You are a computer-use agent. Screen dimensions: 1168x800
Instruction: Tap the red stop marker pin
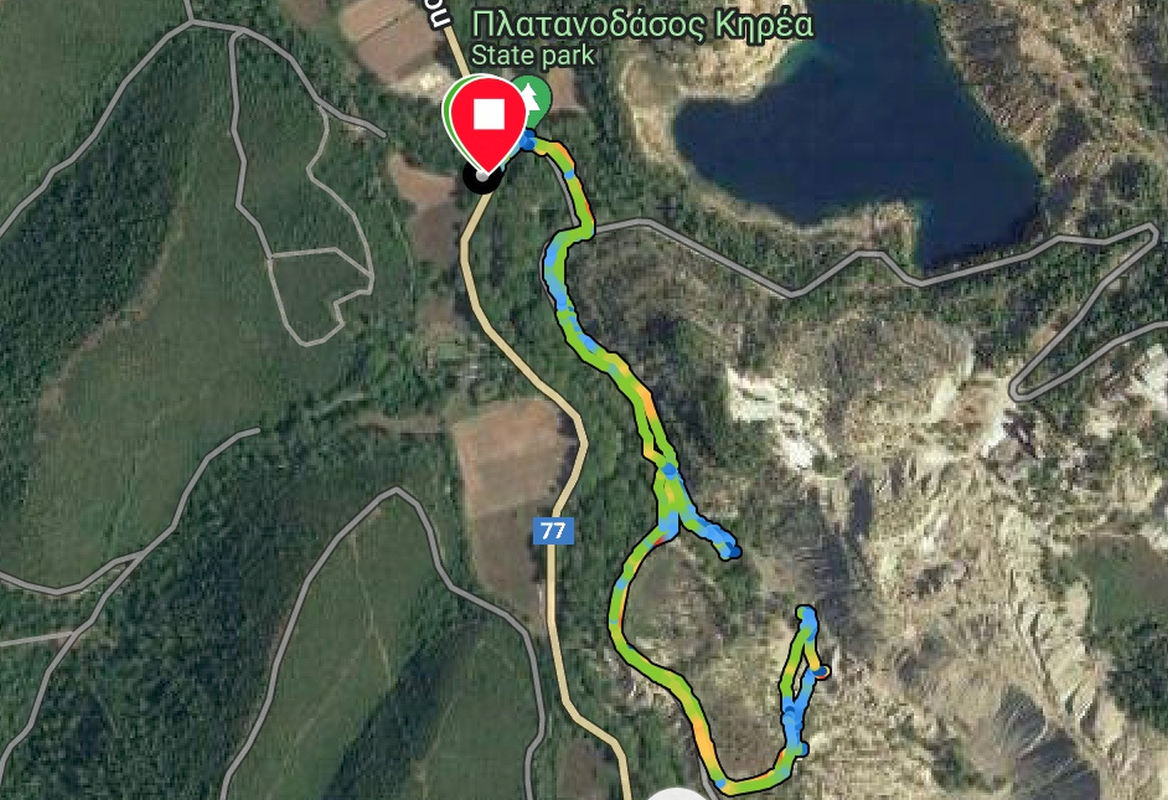[x=487, y=118]
